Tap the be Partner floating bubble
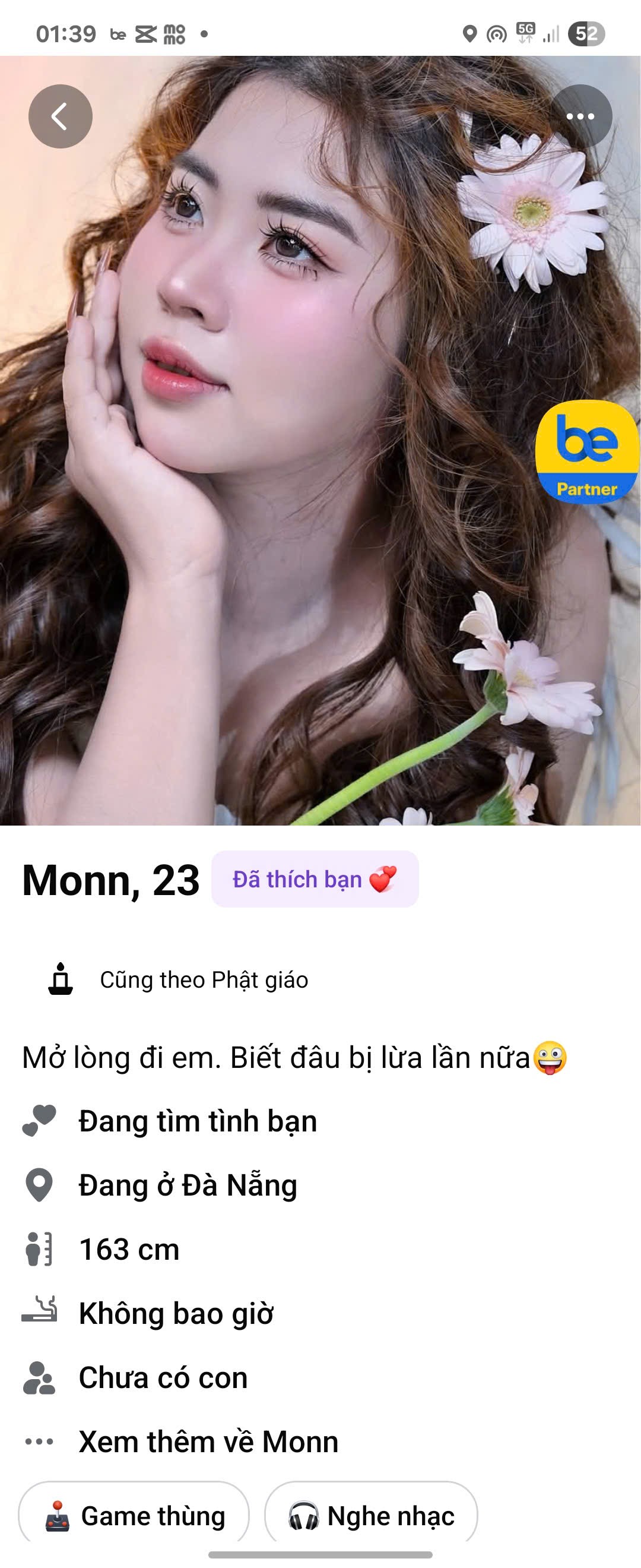641x1568 pixels. pos(586,451)
